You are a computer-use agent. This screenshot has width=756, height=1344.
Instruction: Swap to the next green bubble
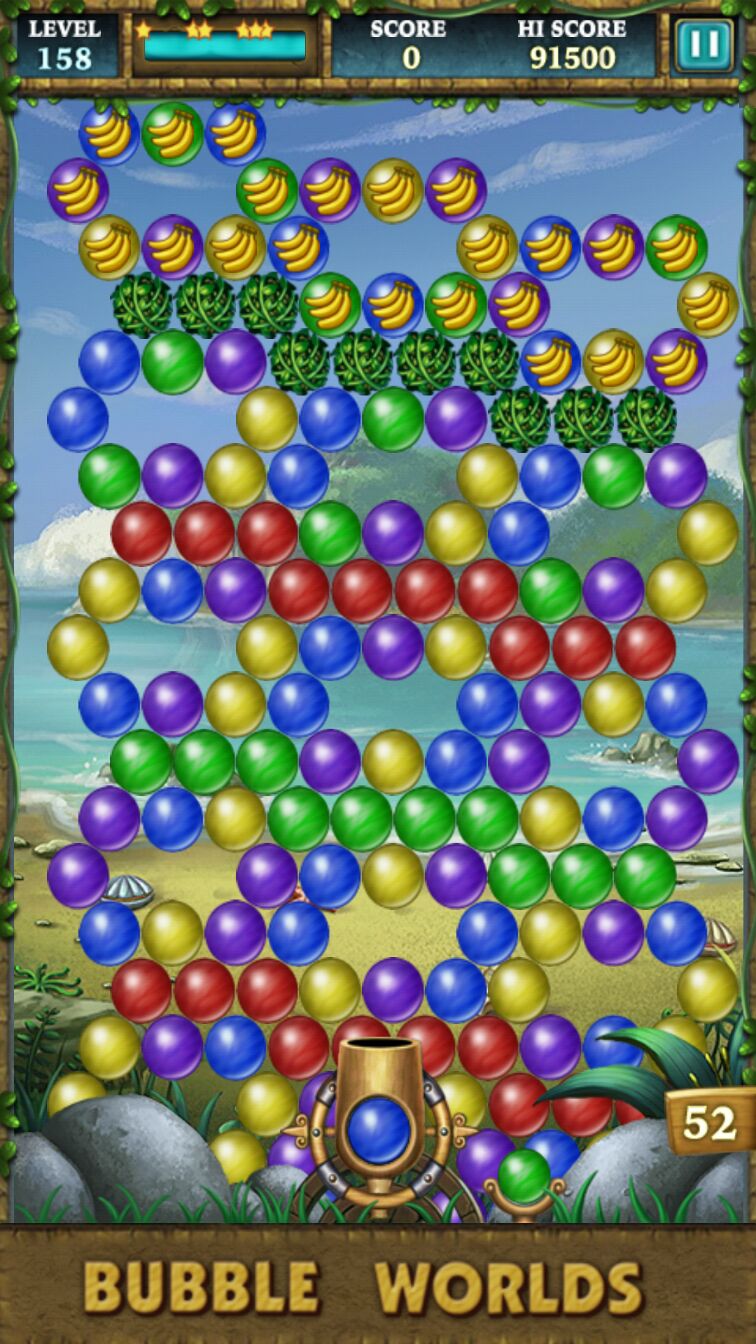524,1176
